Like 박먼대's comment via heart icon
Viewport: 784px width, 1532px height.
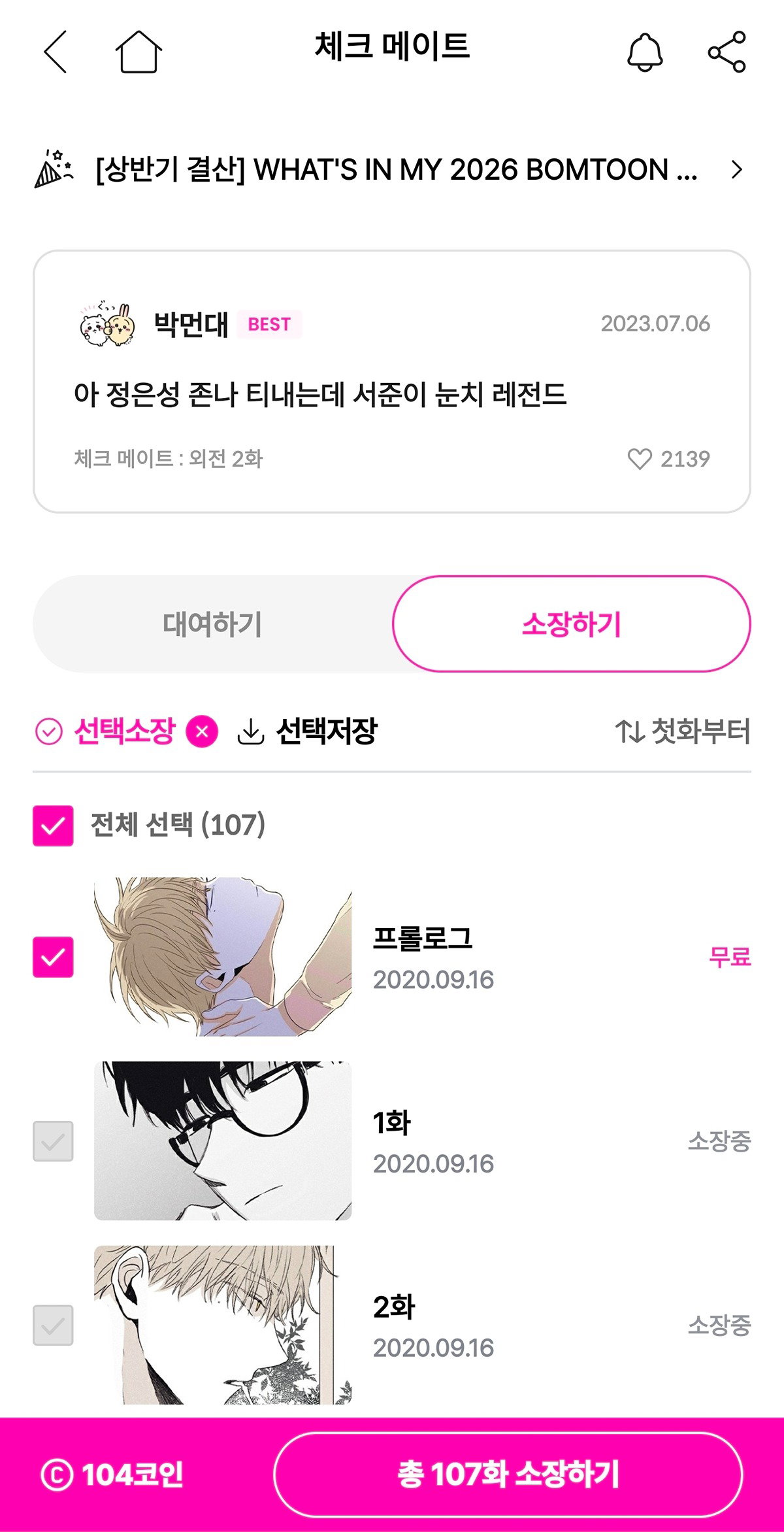pyautogui.click(x=640, y=459)
